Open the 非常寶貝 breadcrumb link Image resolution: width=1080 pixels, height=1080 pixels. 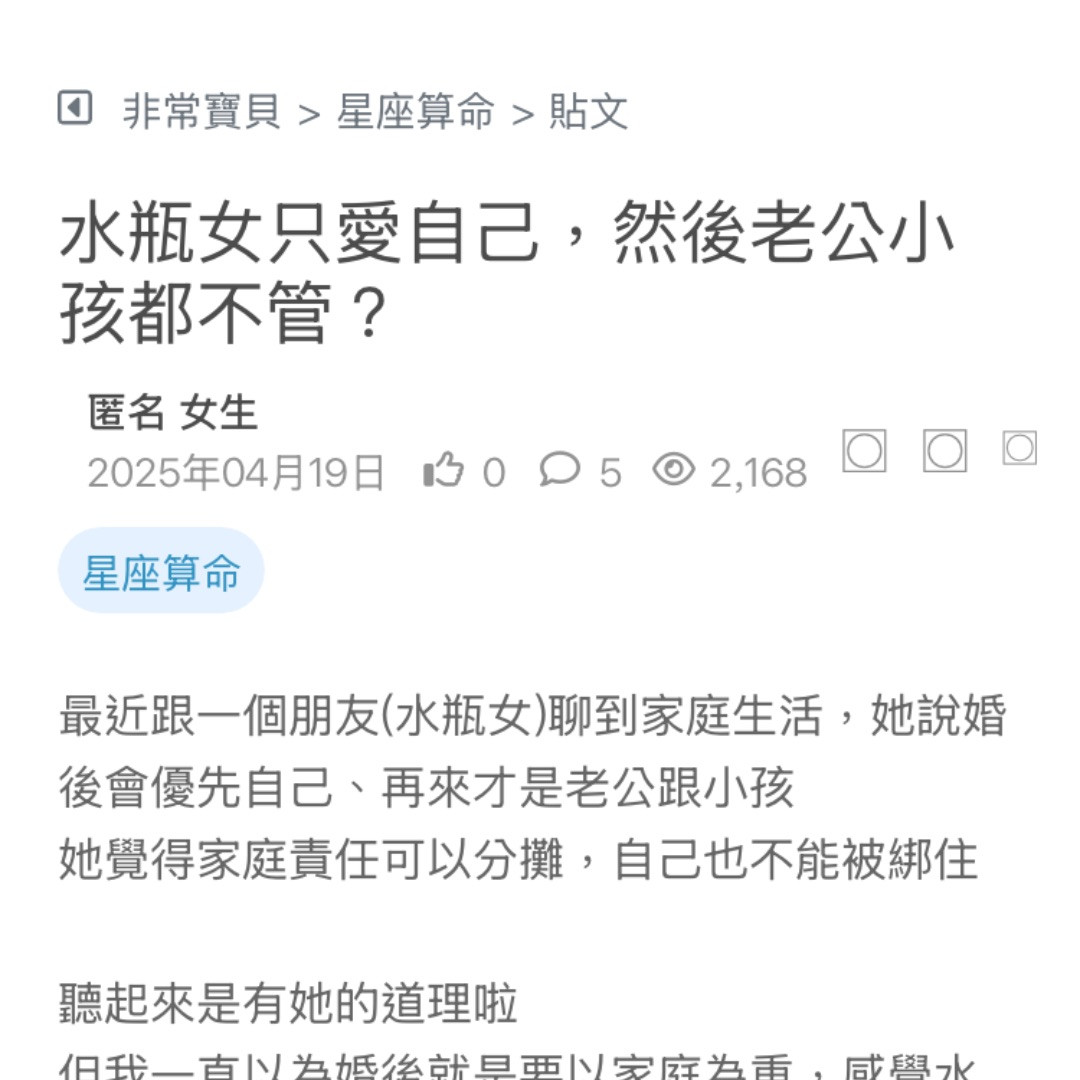tap(202, 111)
